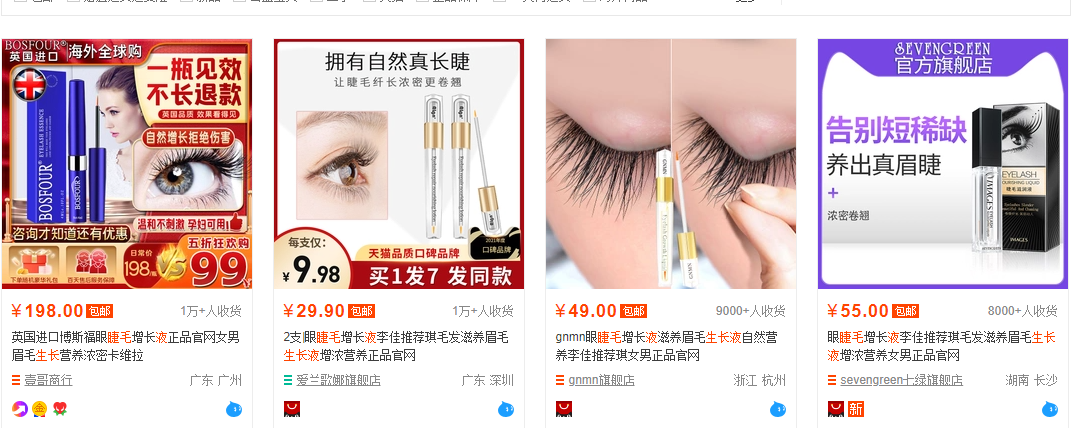The image size is (1072, 428).
Task: Visit the 爱兰歌娜旗舰店 store
Action: [x=338, y=381]
